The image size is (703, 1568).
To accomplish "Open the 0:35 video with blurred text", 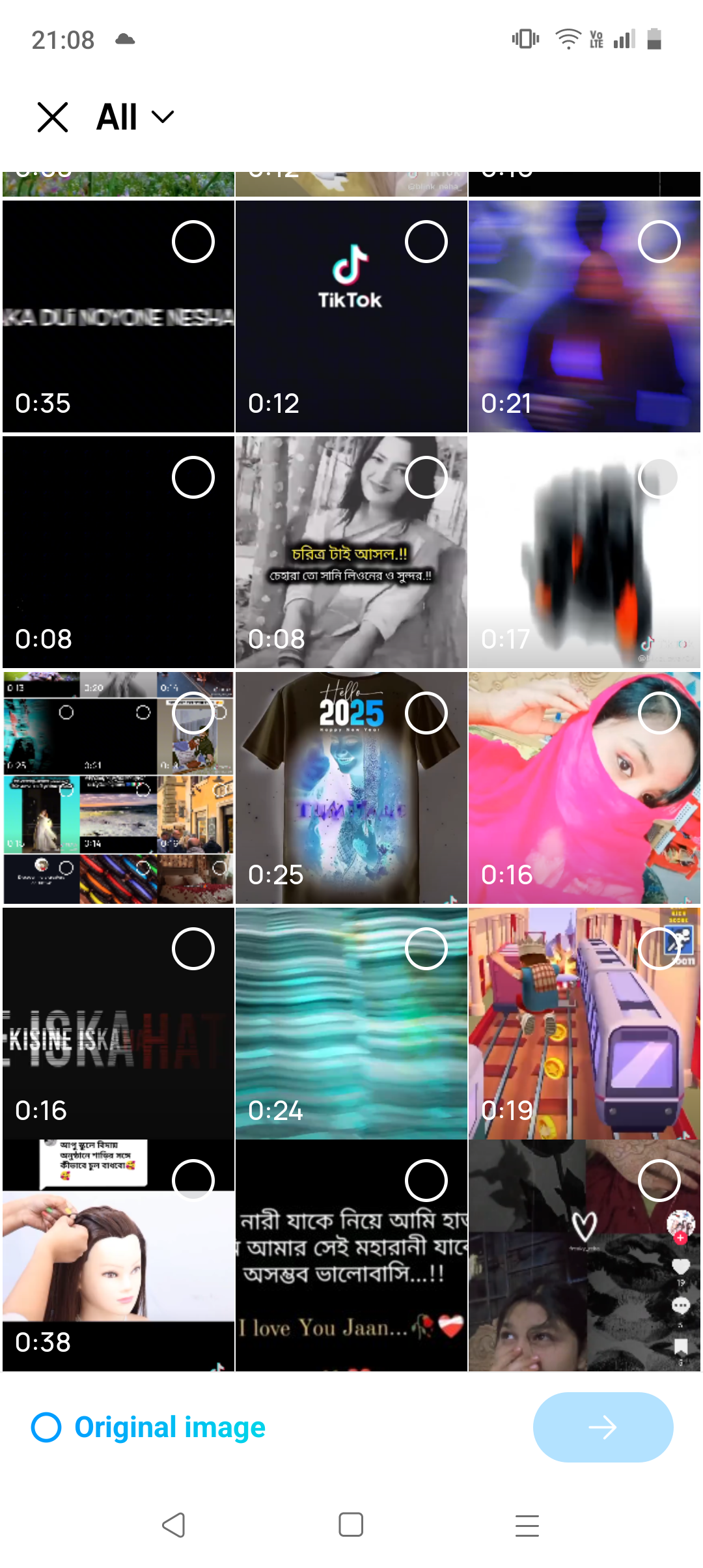I will coord(118,316).
